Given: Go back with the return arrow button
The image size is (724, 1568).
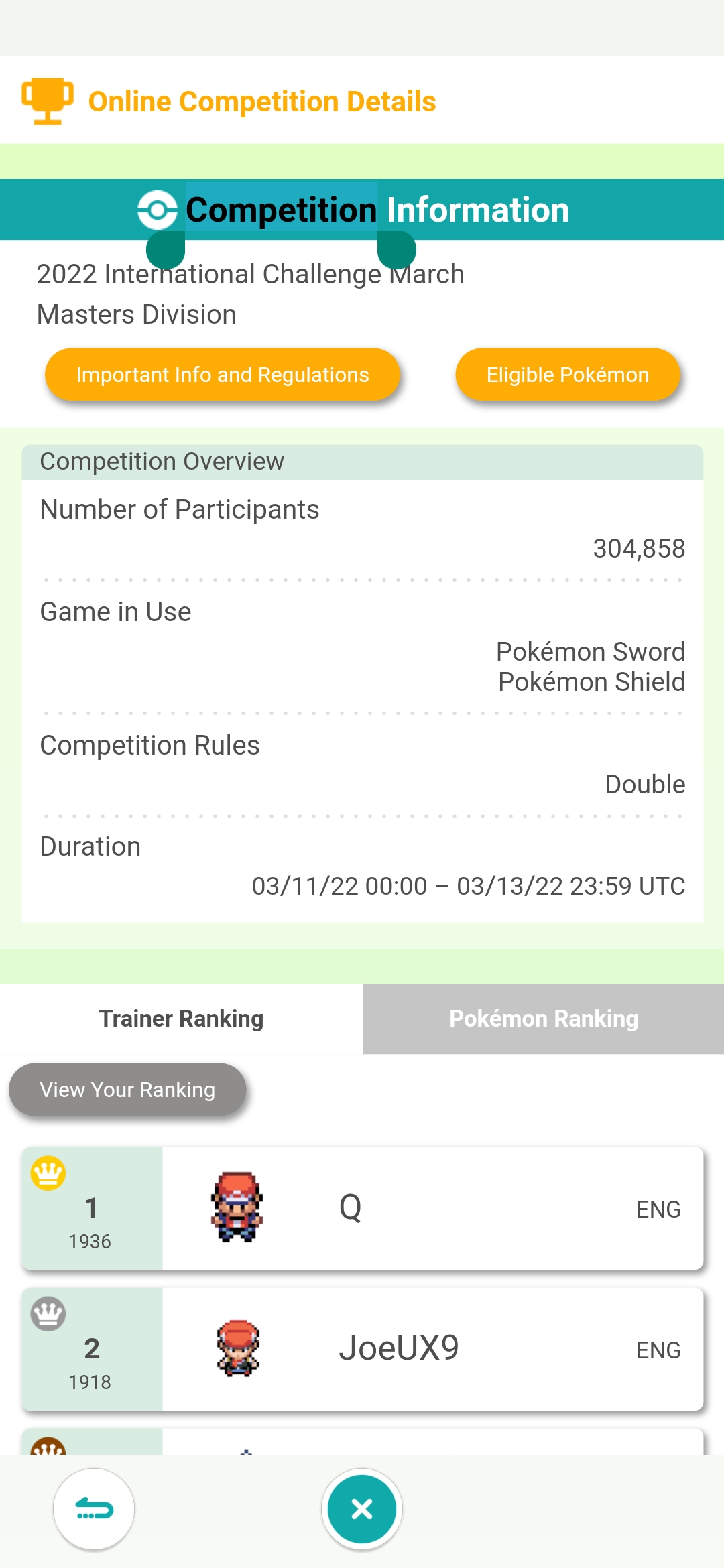Looking at the screenshot, I should [x=94, y=1509].
